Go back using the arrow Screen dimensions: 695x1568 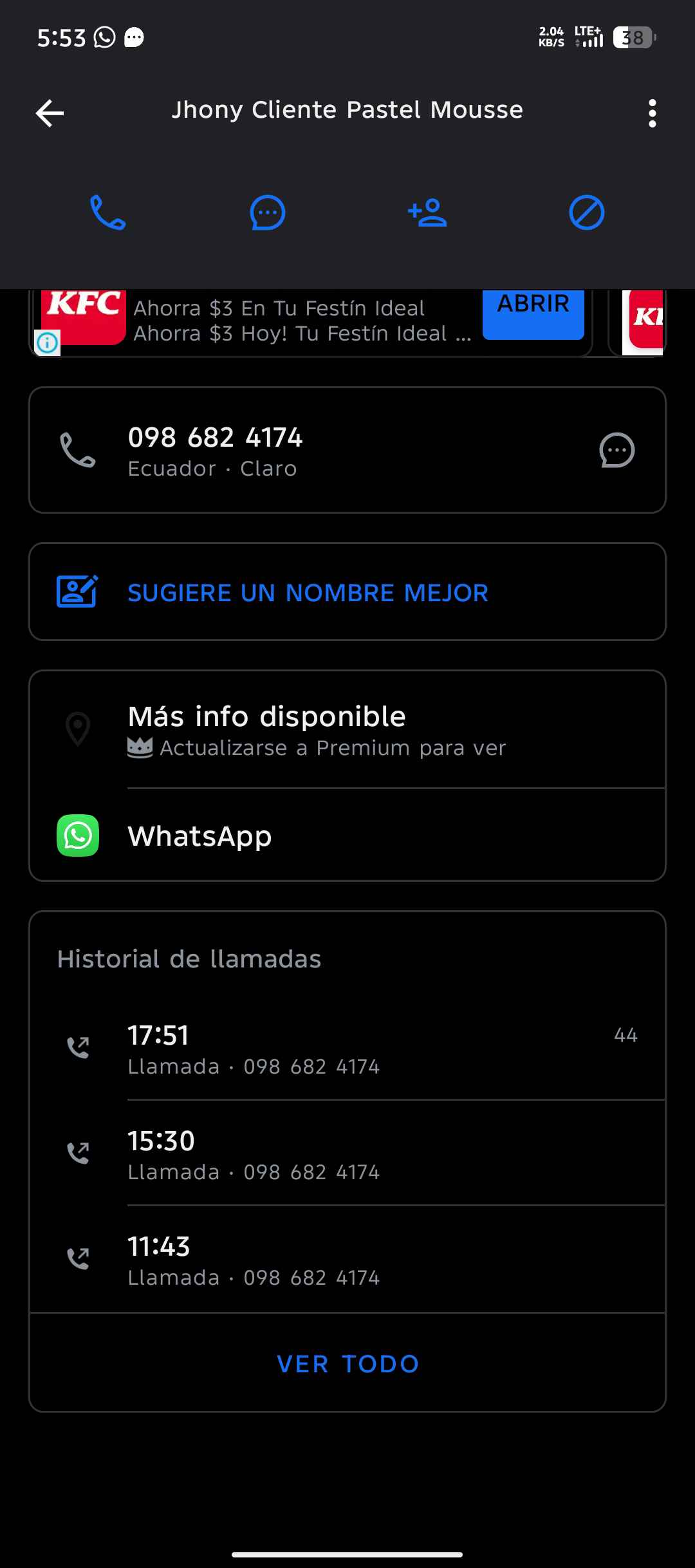click(50, 113)
